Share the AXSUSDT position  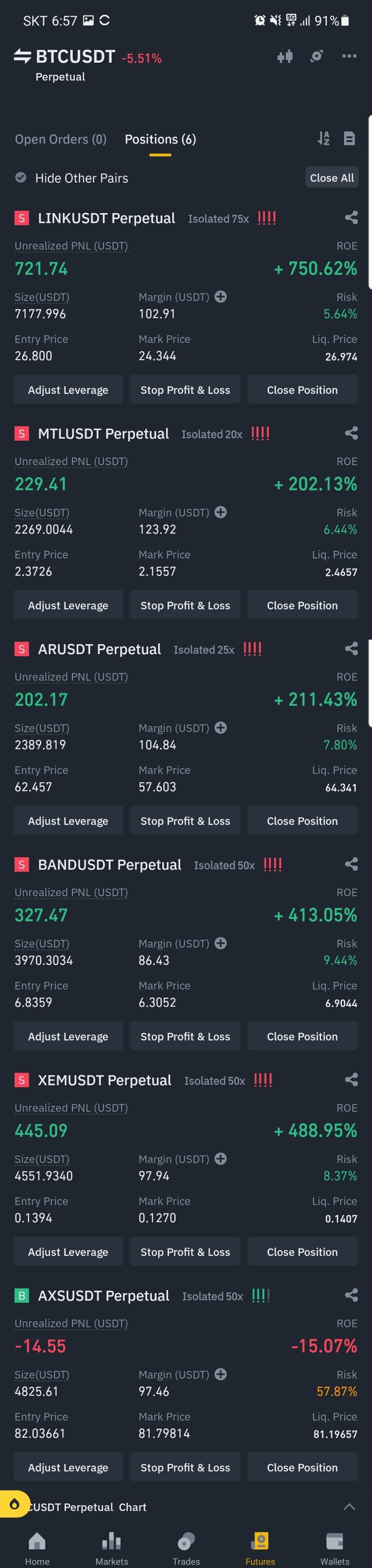pos(351,1295)
